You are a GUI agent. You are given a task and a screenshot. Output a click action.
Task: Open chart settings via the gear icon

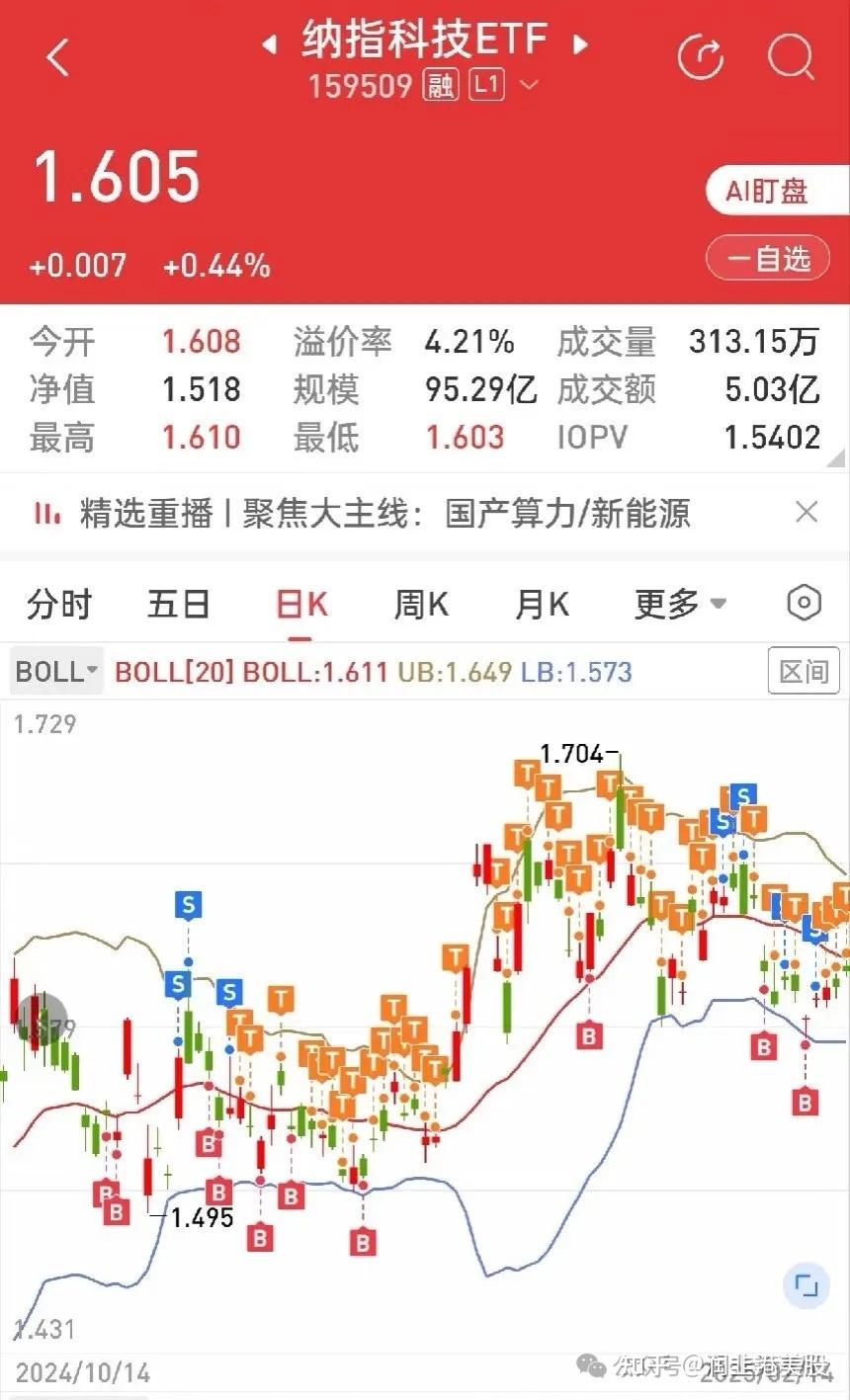pos(803,603)
